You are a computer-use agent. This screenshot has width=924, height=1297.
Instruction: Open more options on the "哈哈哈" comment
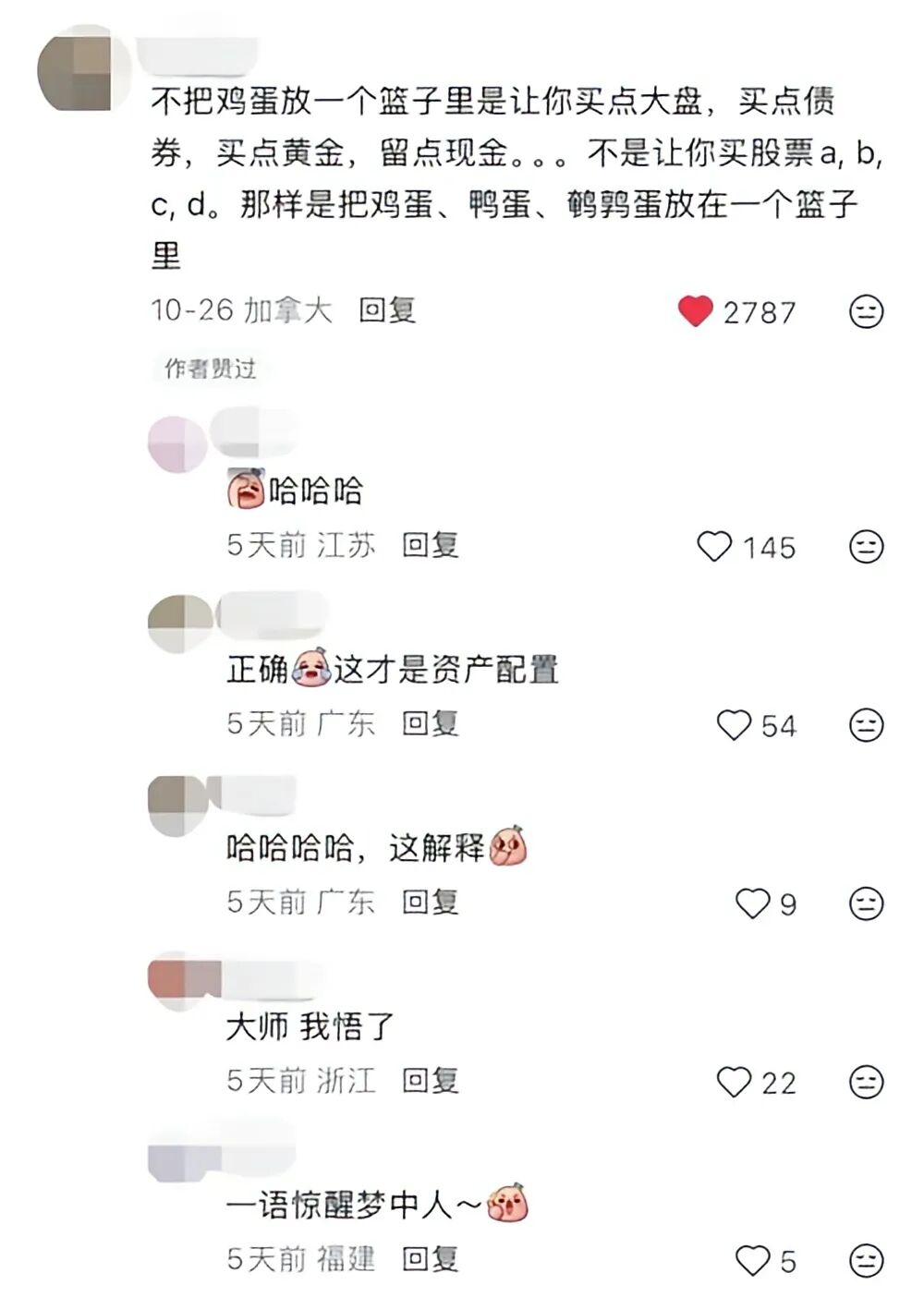pyautogui.click(x=865, y=546)
